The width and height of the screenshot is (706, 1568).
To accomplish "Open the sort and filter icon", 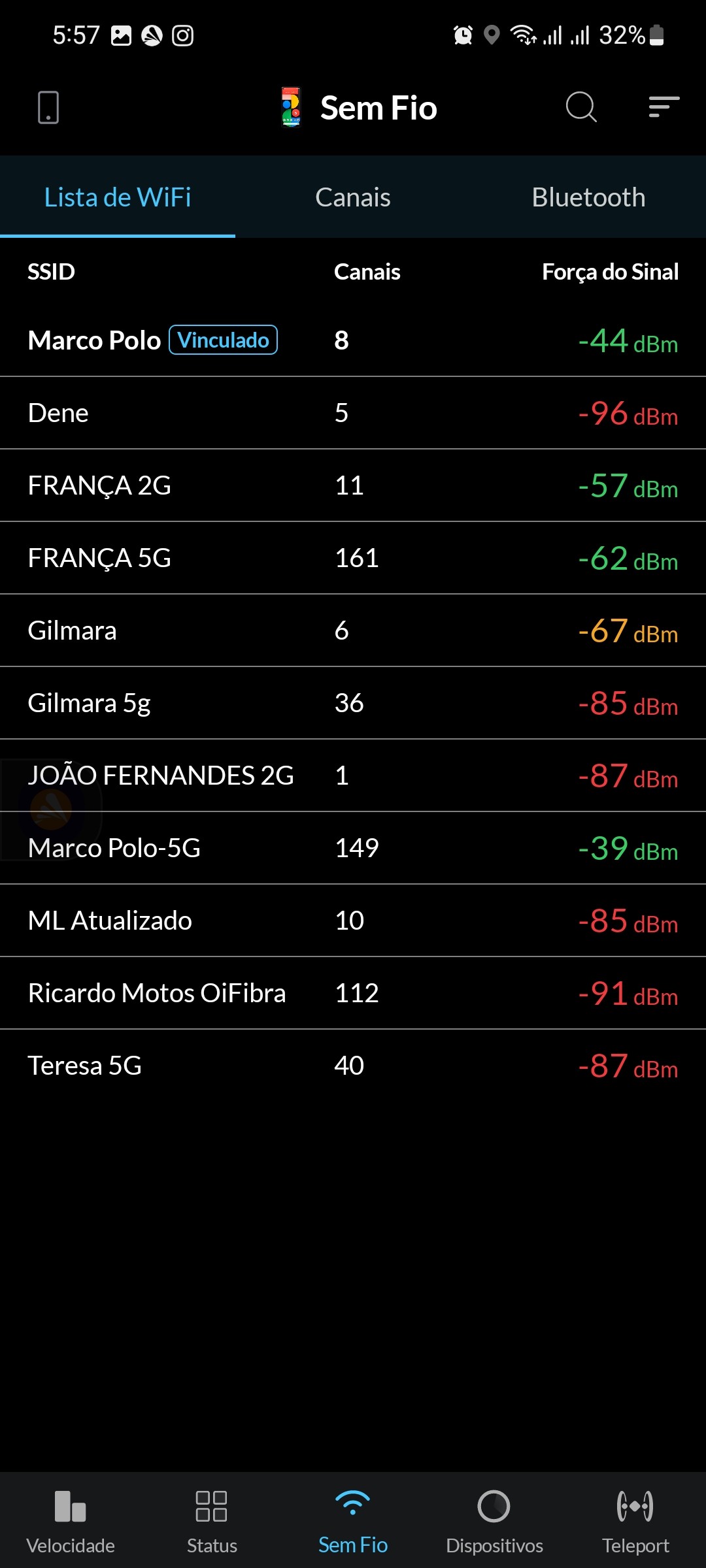I will 664,107.
